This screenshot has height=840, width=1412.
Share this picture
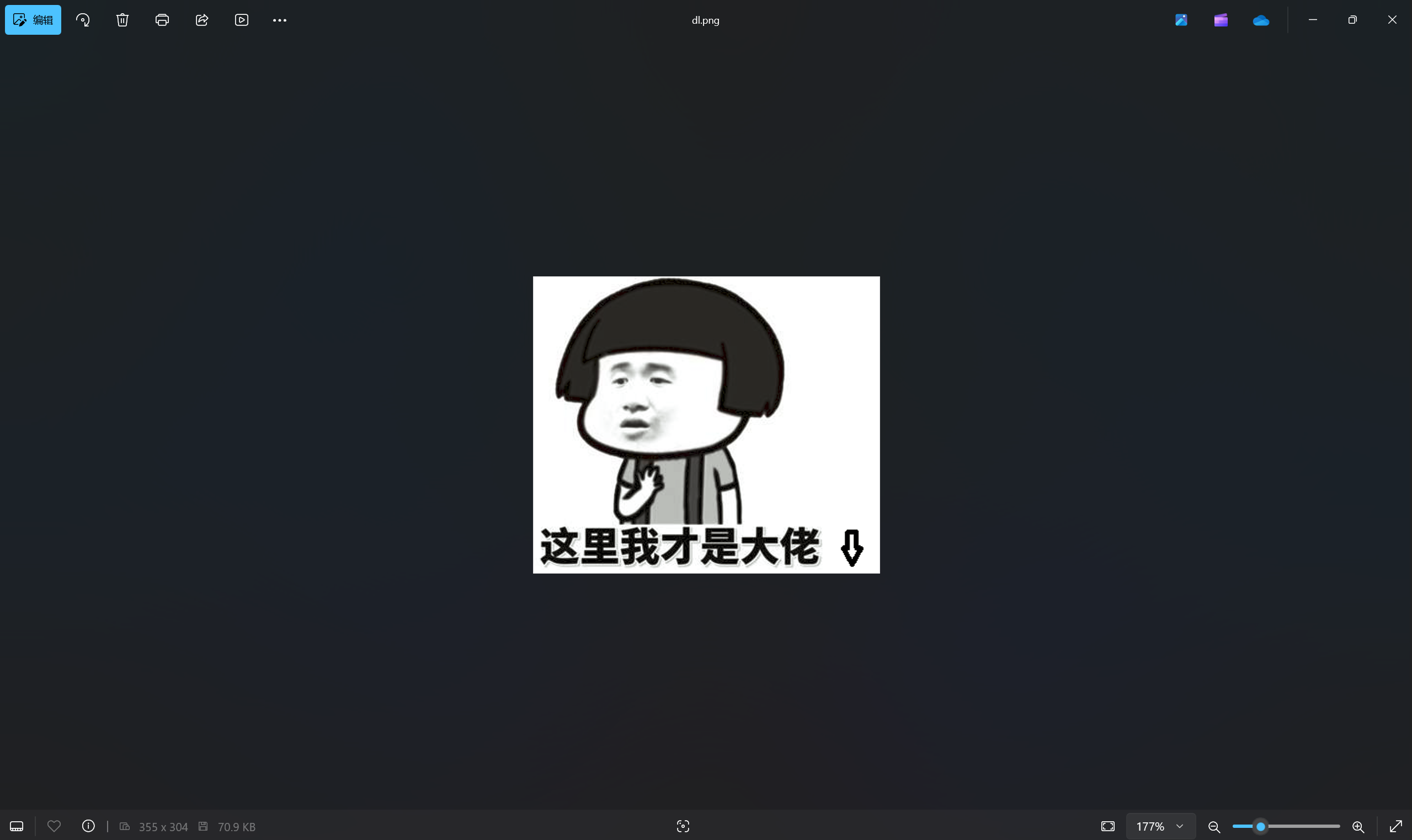point(201,20)
